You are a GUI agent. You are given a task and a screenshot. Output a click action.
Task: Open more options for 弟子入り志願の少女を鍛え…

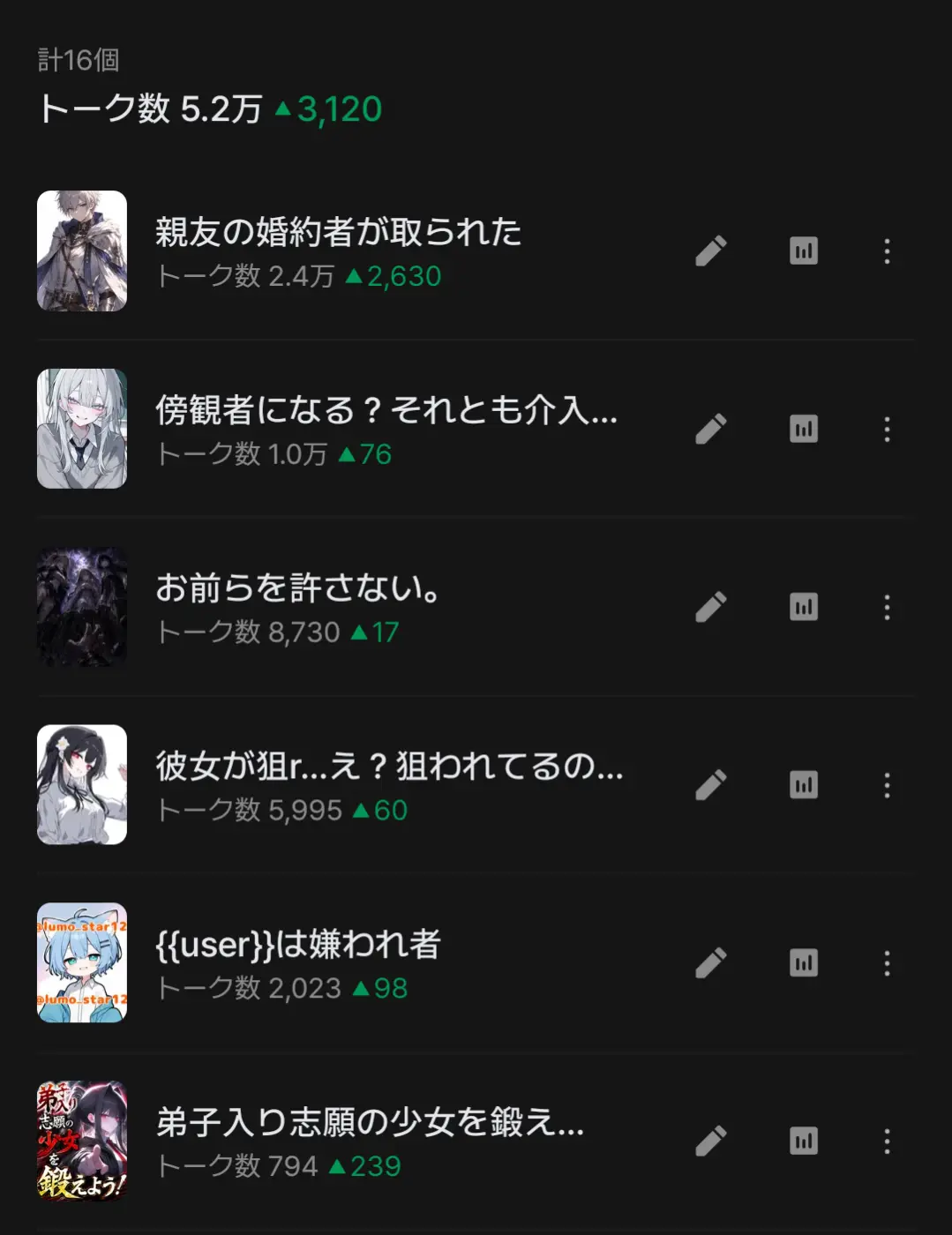[x=887, y=1141]
